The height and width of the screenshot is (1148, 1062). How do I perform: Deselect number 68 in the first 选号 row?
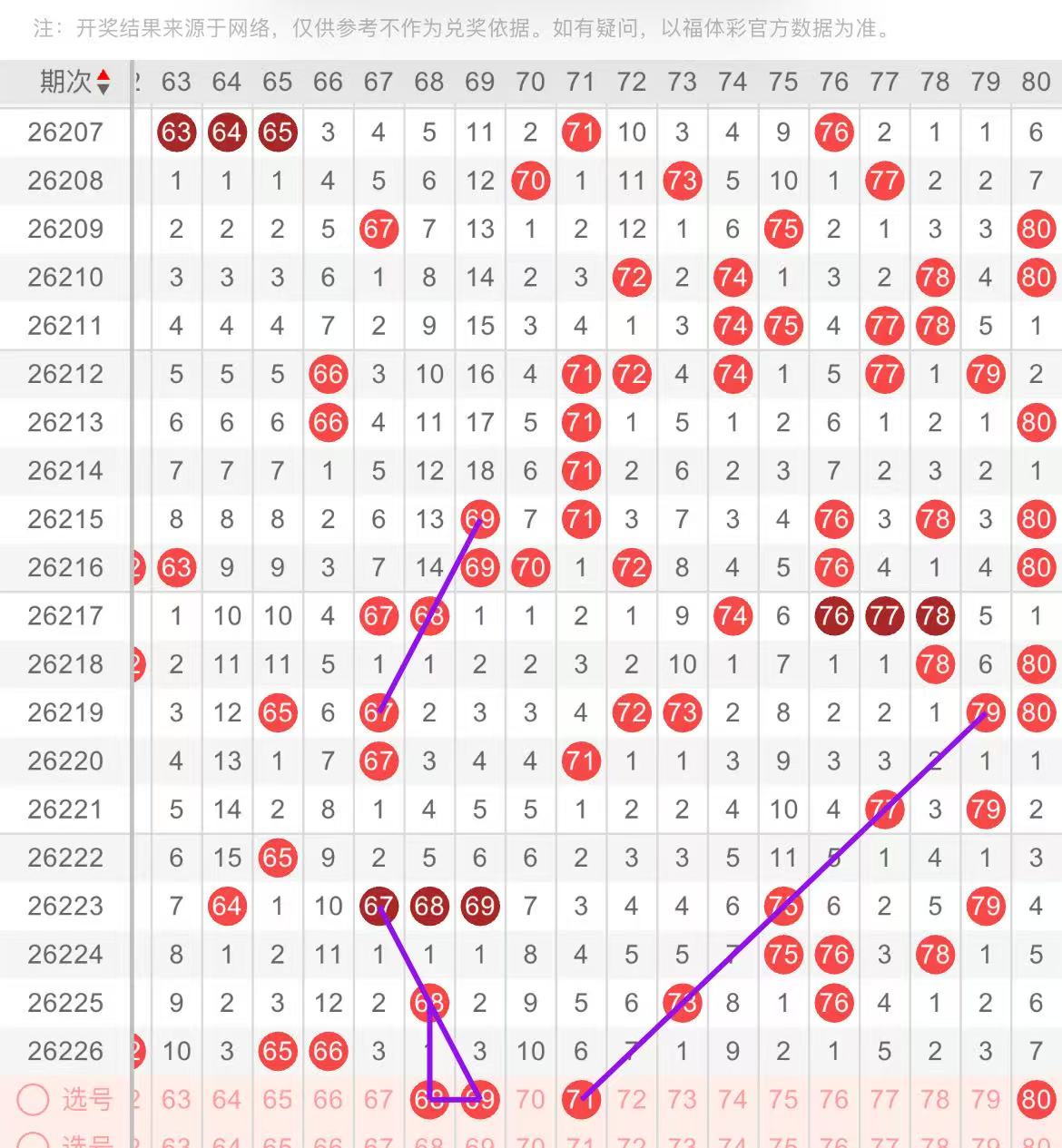coord(429,1100)
